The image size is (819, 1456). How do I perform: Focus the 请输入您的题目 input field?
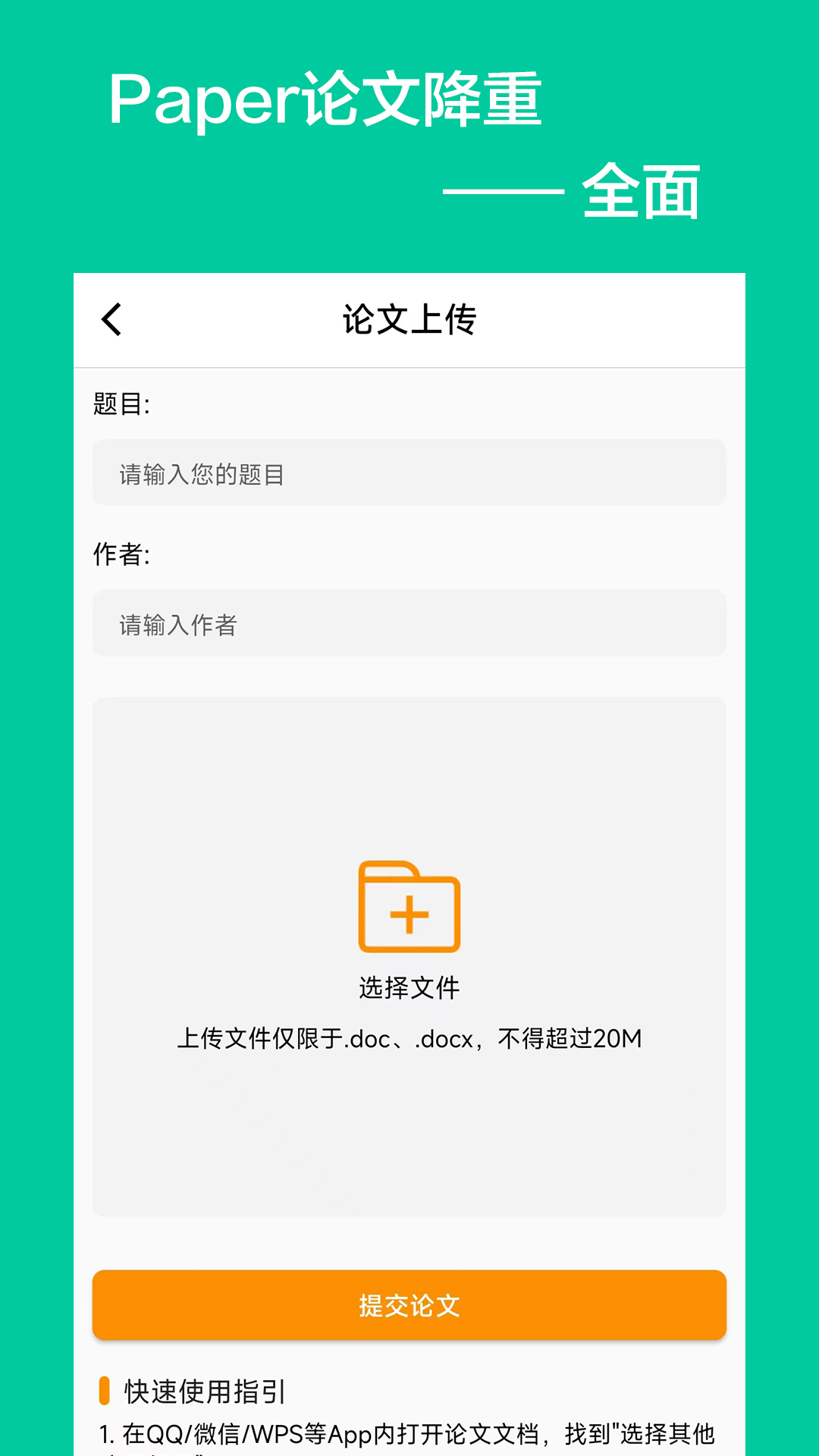(x=408, y=472)
